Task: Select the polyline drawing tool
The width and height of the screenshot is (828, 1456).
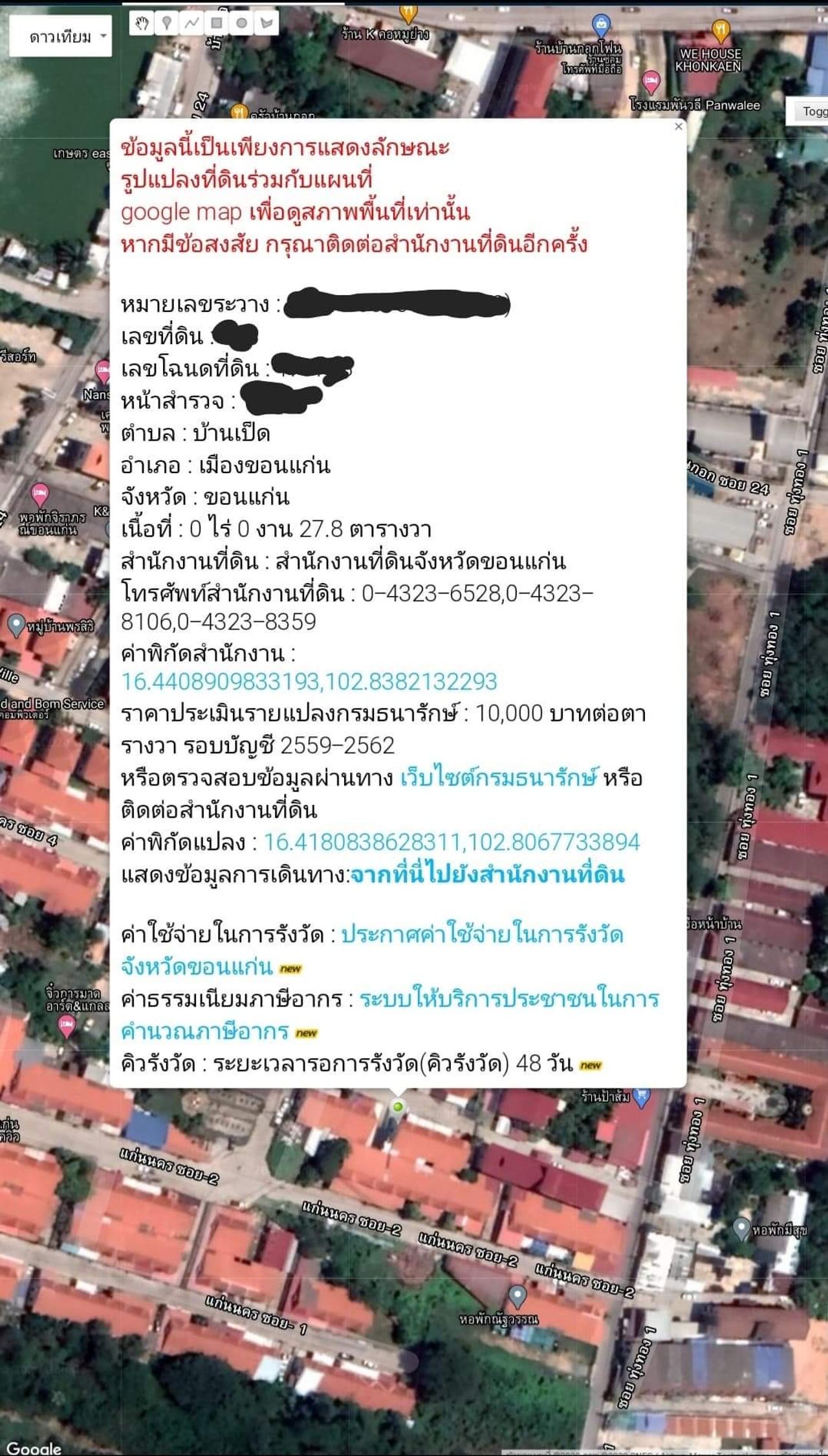Action: click(x=191, y=23)
